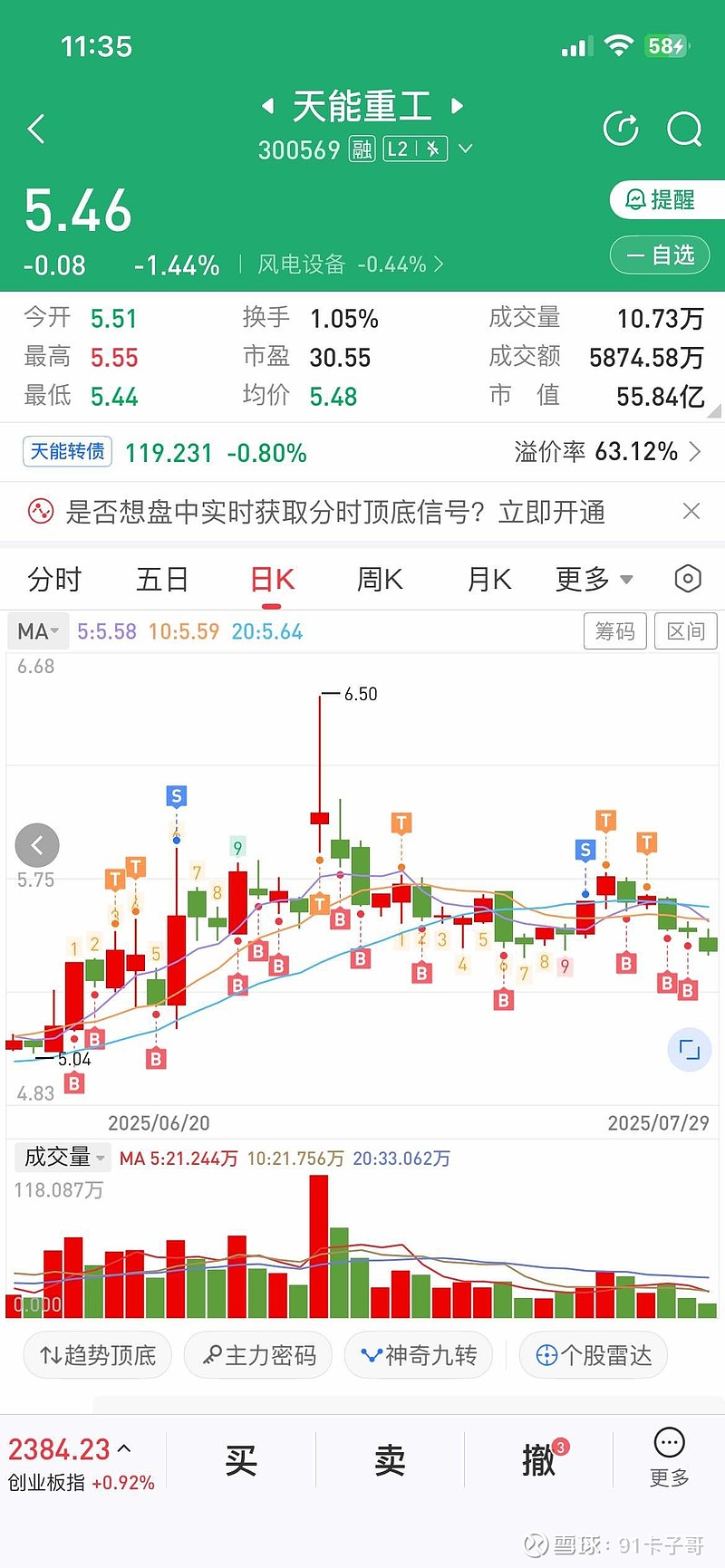This screenshot has width=725, height=1568.
Task: Open the search icon
Action: pos(684,129)
